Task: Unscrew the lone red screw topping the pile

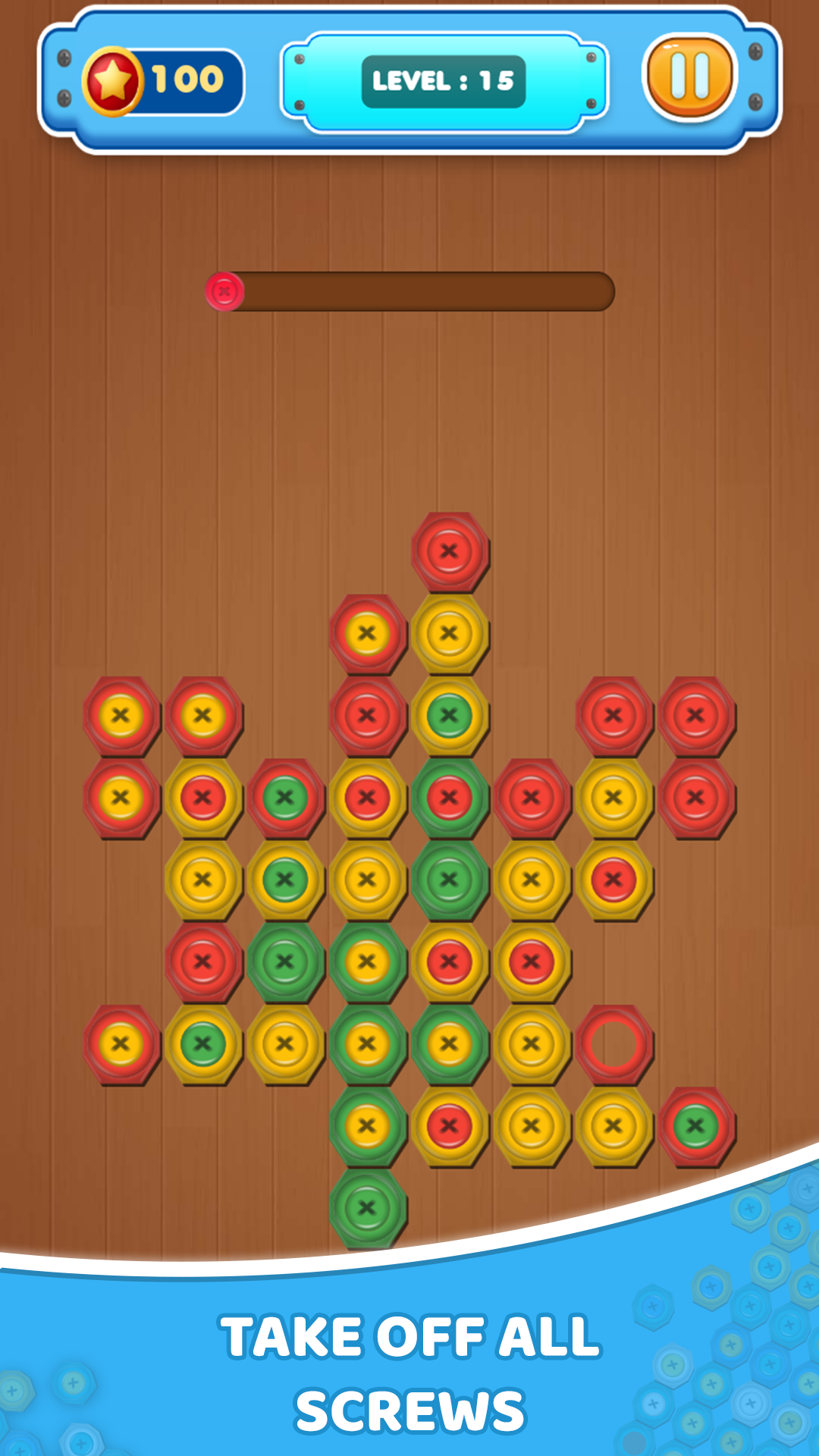Action: (449, 551)
